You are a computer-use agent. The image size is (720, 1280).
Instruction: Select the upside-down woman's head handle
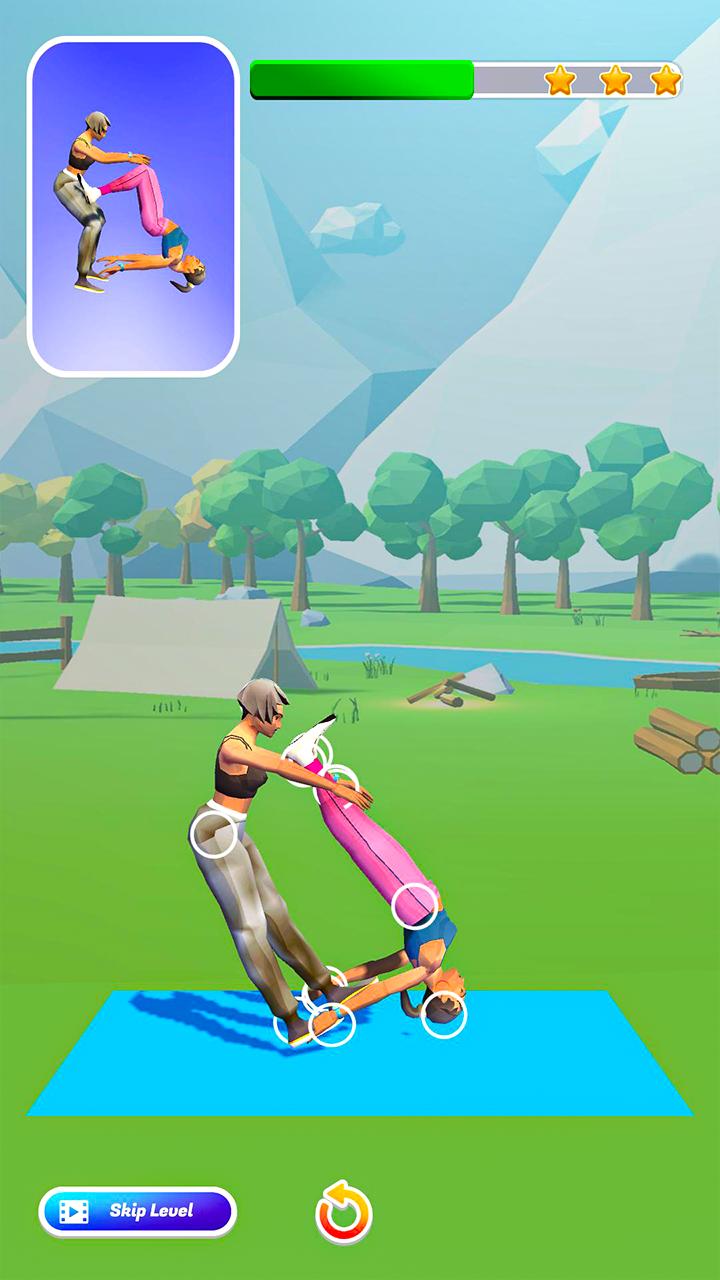[x=444, y=1015]
